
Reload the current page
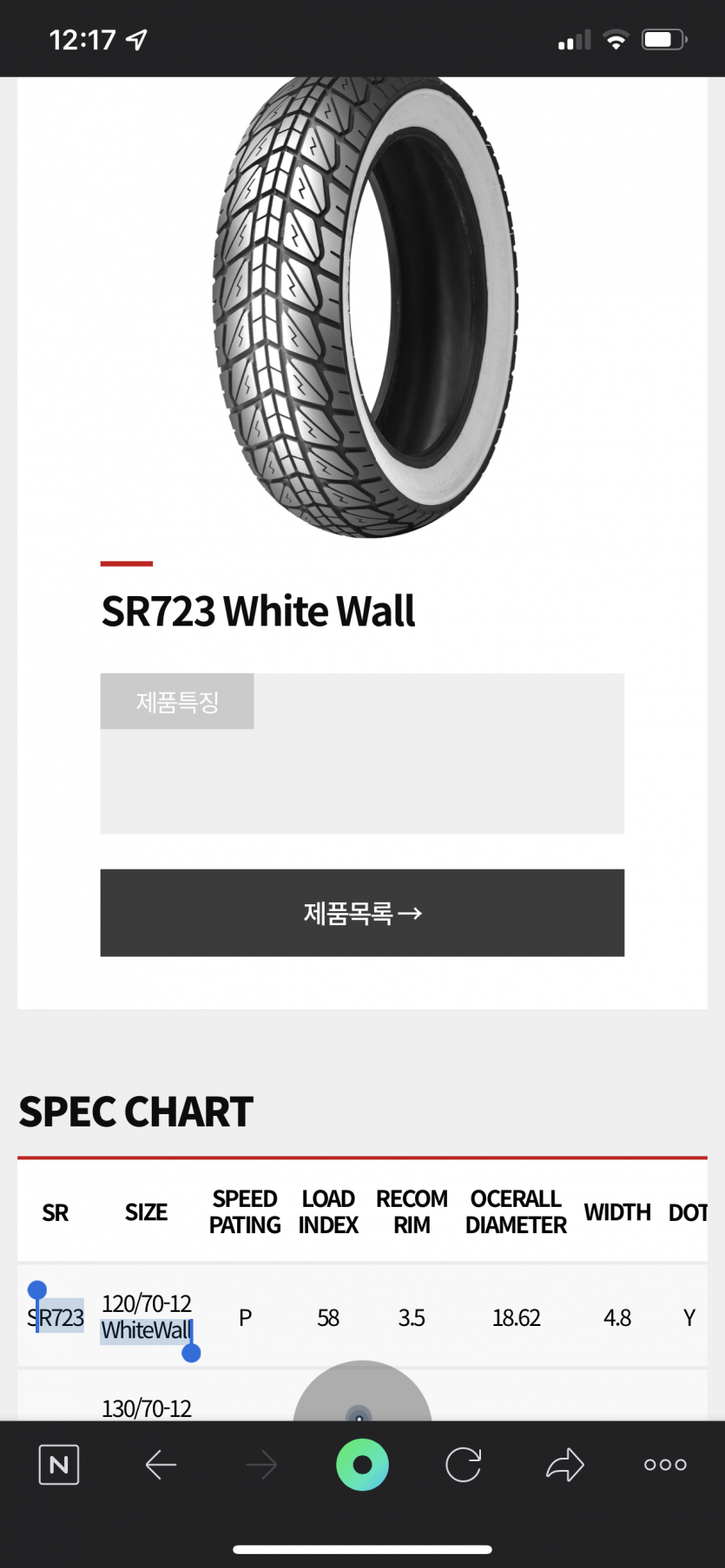(464, 1465)
